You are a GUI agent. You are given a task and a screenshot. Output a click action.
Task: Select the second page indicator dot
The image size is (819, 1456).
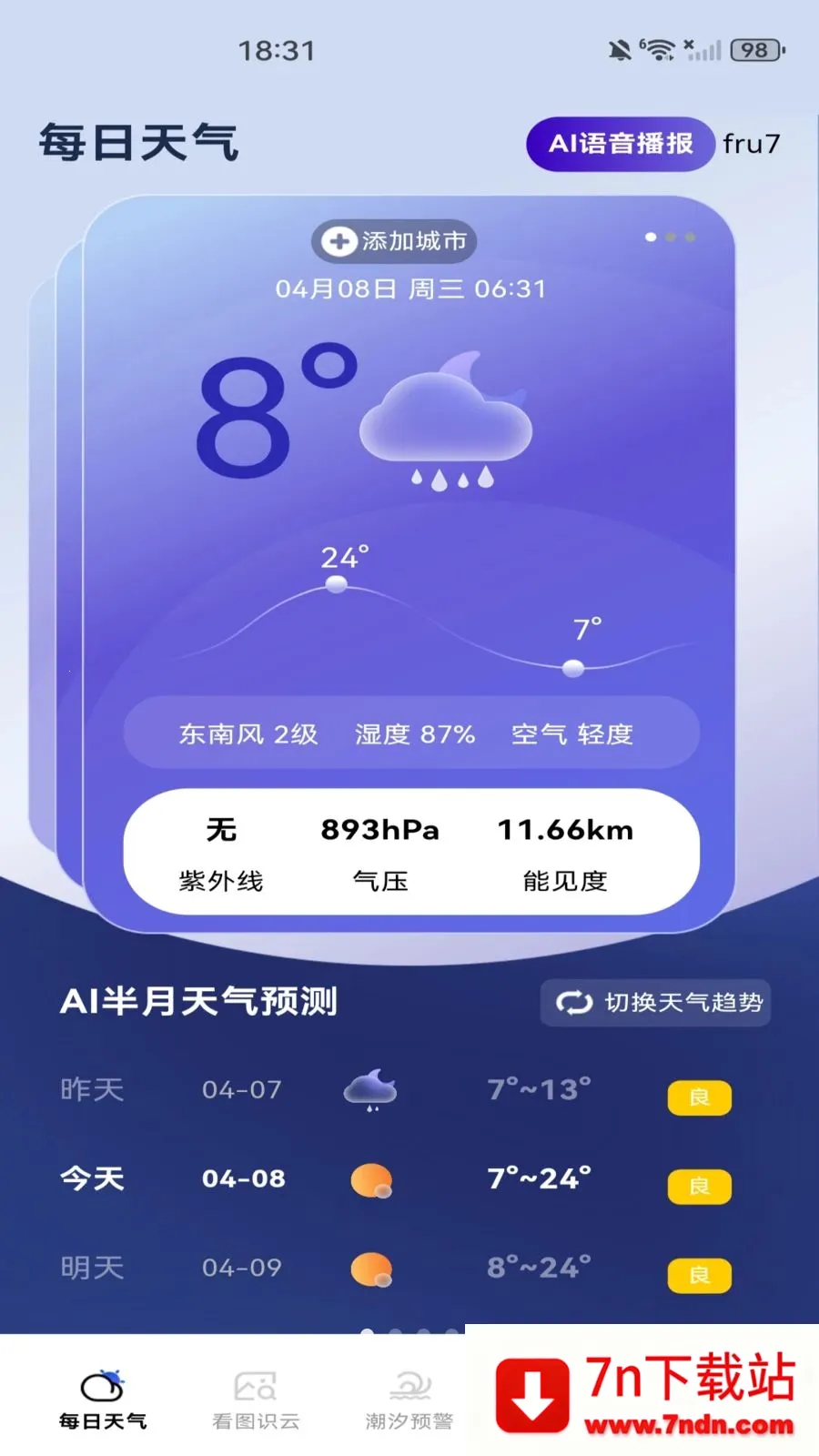coord(672,238)
